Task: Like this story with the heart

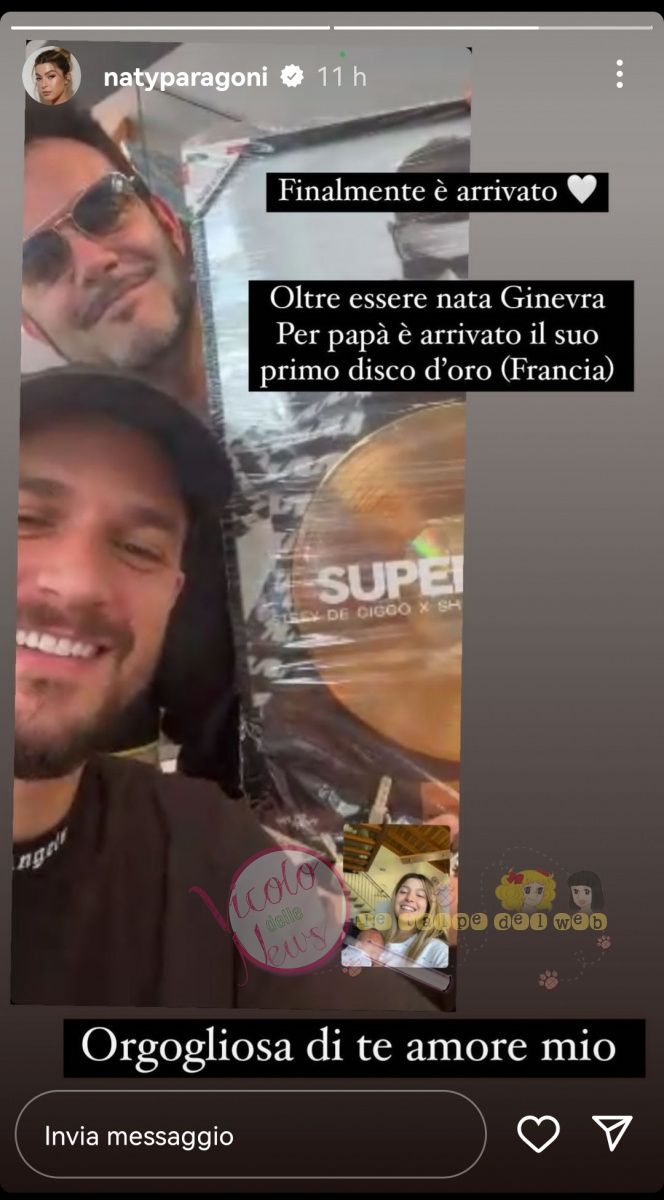Action: coord(538,1133)
